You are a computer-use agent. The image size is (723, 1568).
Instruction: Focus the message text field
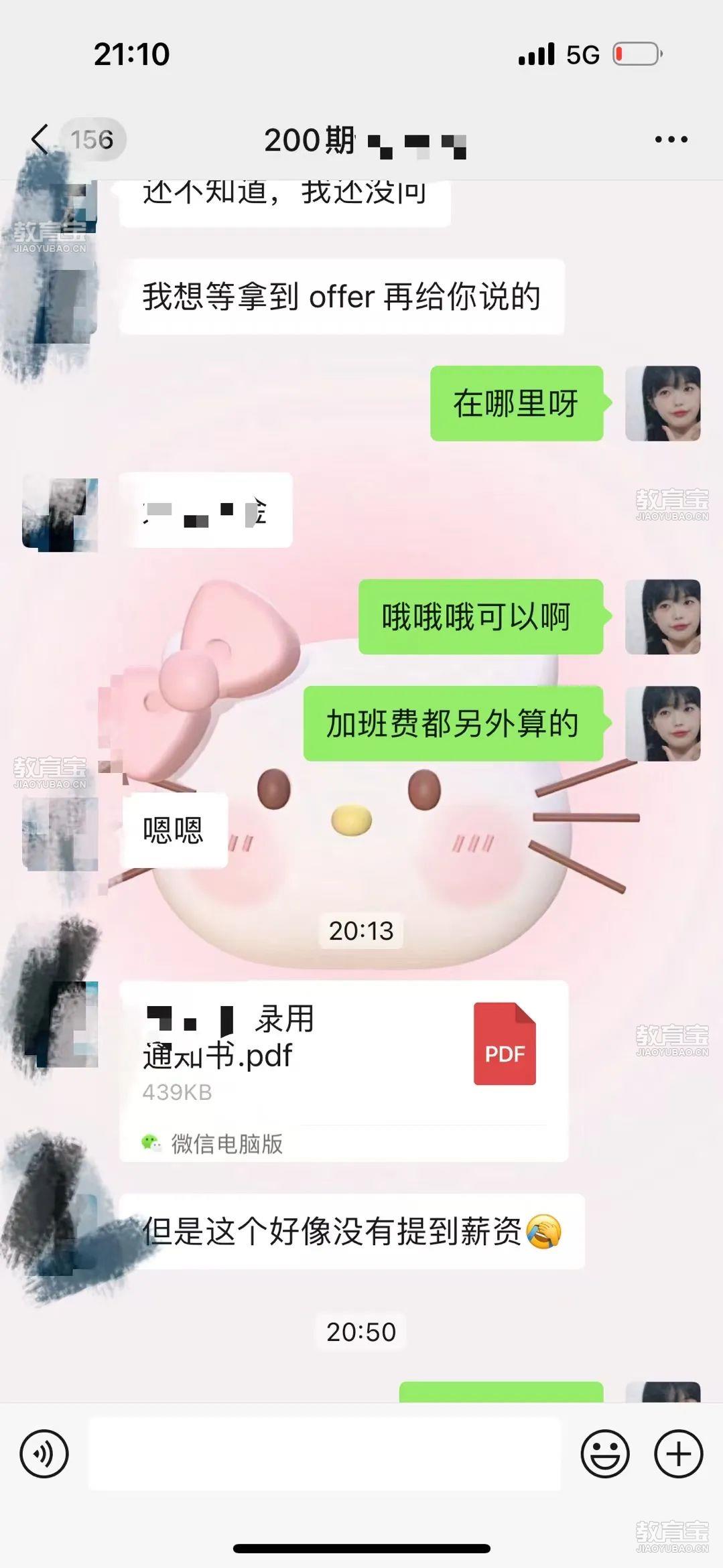324,1454
